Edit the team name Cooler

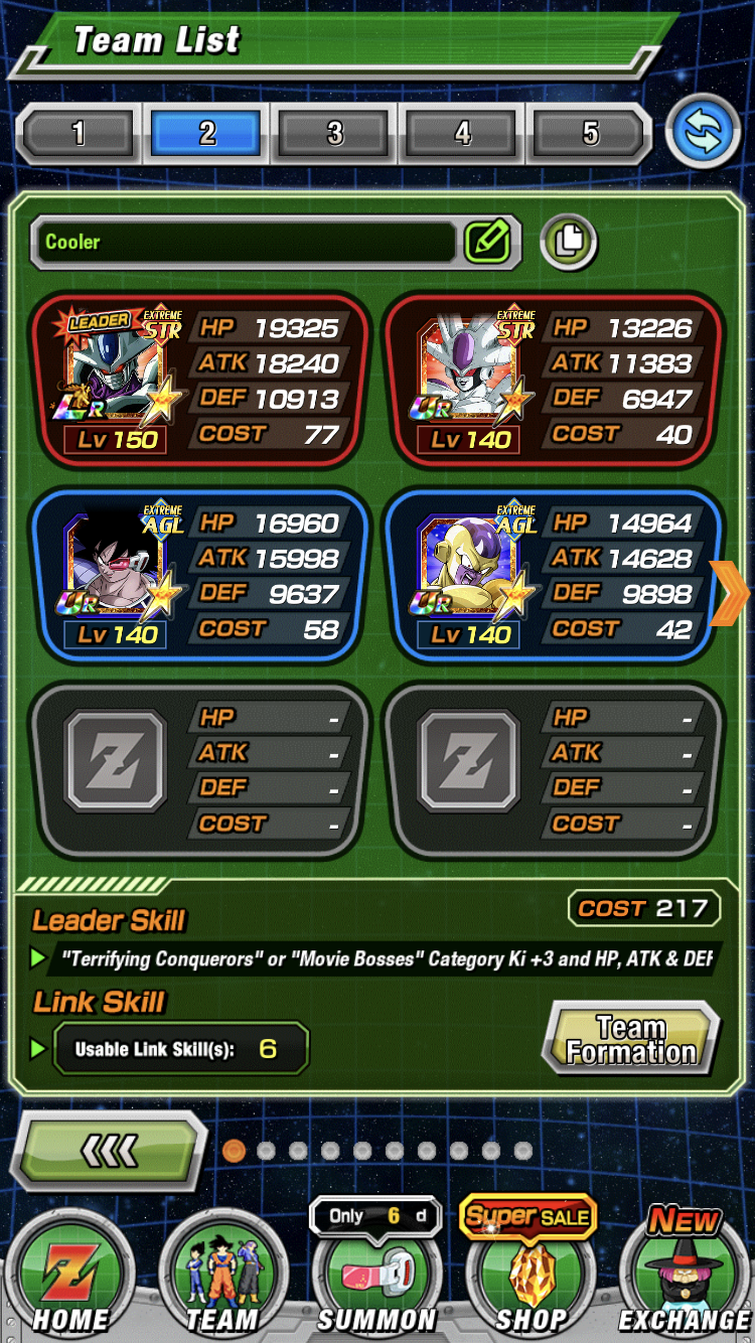click(489, 242)
